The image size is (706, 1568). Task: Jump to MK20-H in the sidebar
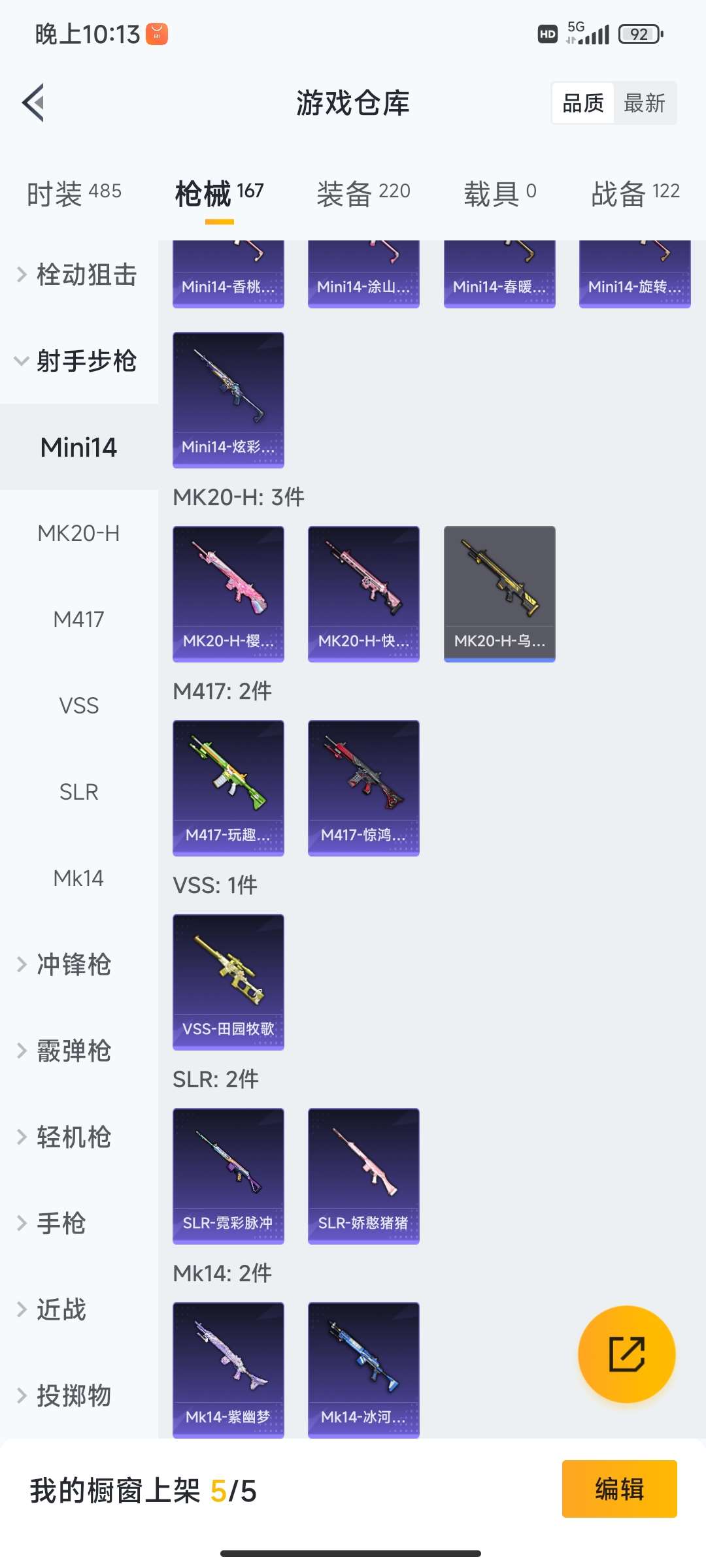(78, 533)
